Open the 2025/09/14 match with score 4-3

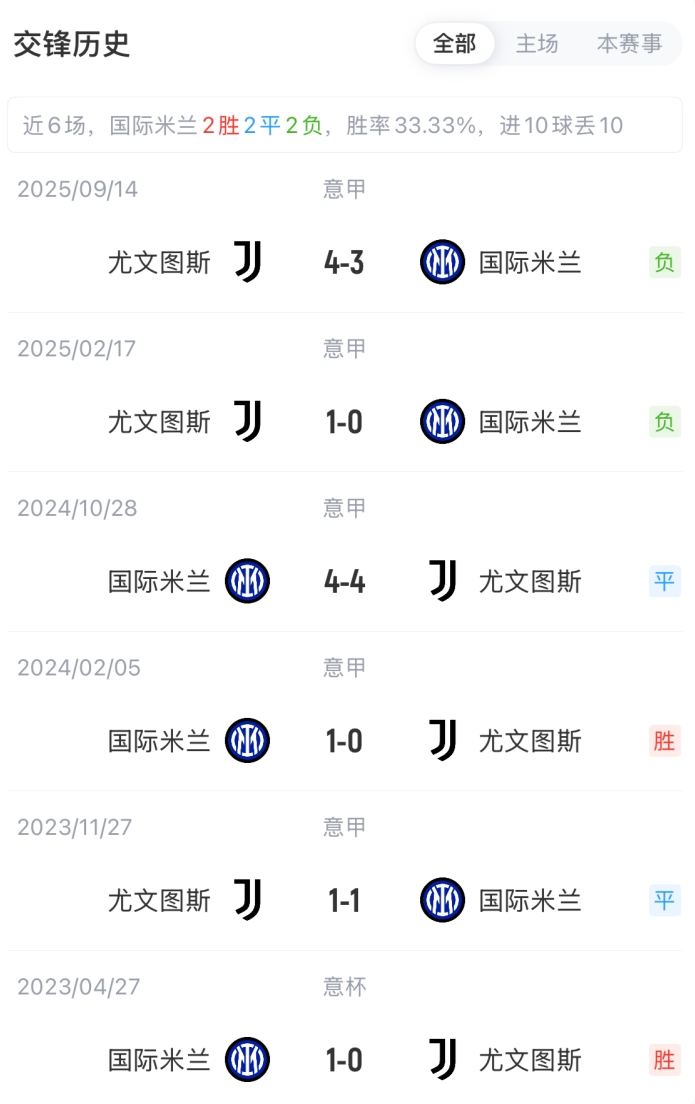click(345, 263)
